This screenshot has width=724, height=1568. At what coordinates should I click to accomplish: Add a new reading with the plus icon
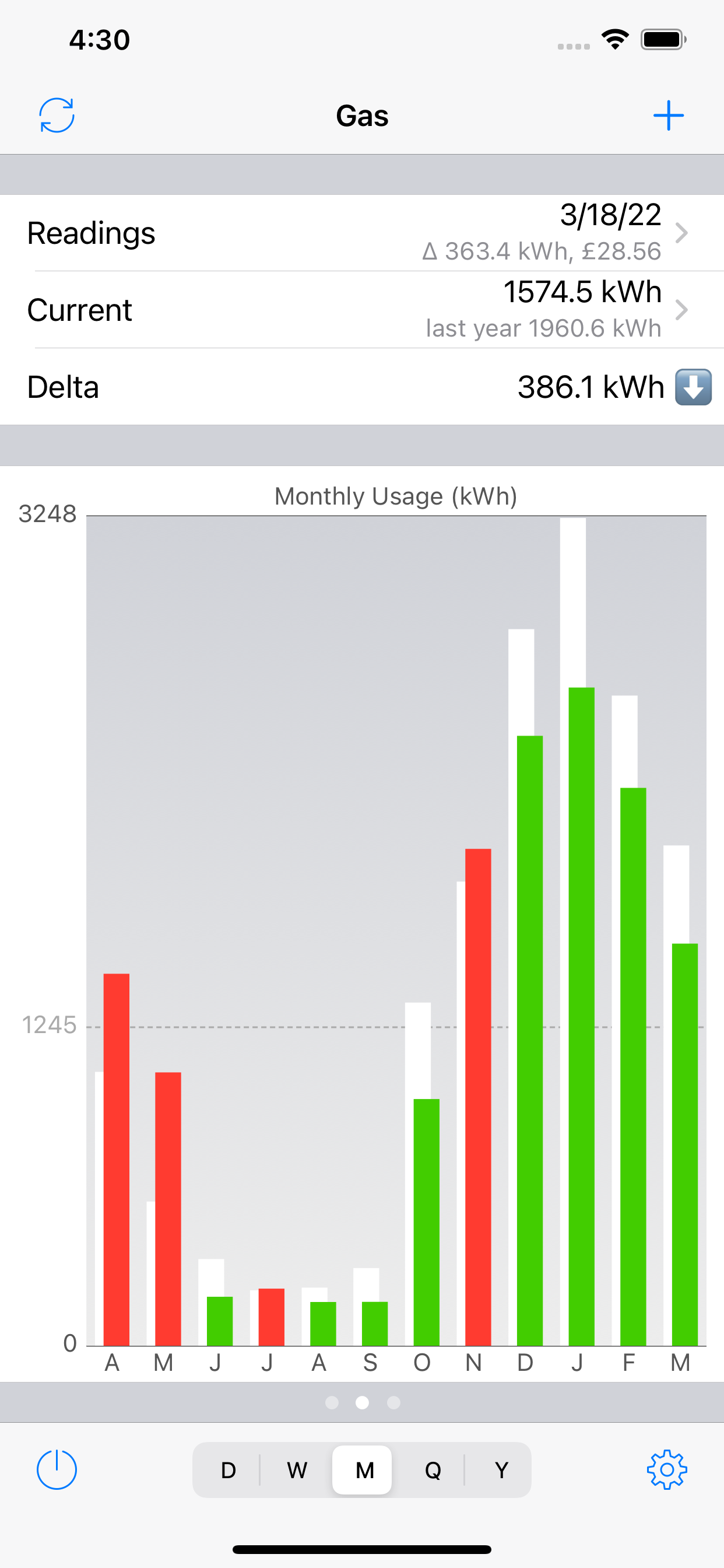click(668, 115)
